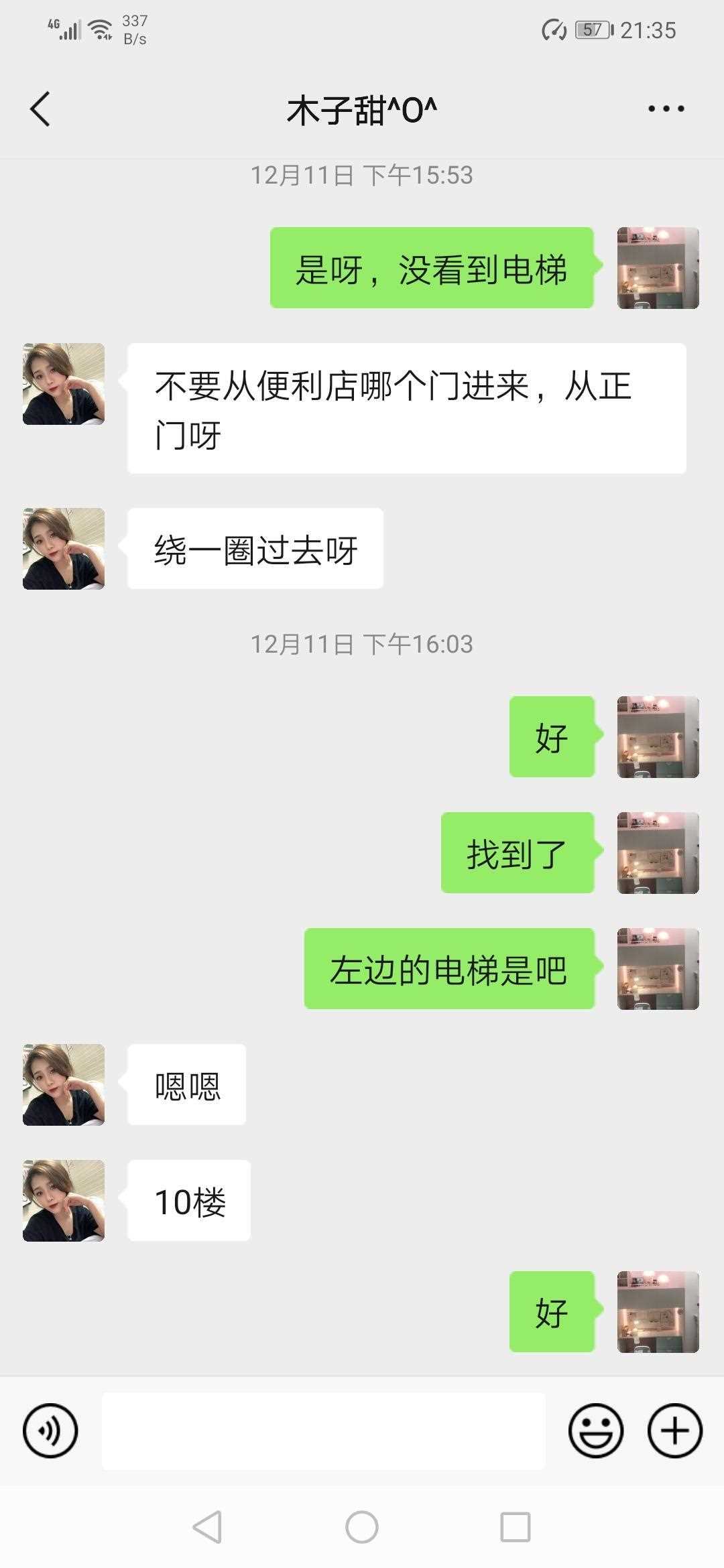Tap the message text input field
The height and width of the screenshot is (1568, 724).
point(323,1431)
